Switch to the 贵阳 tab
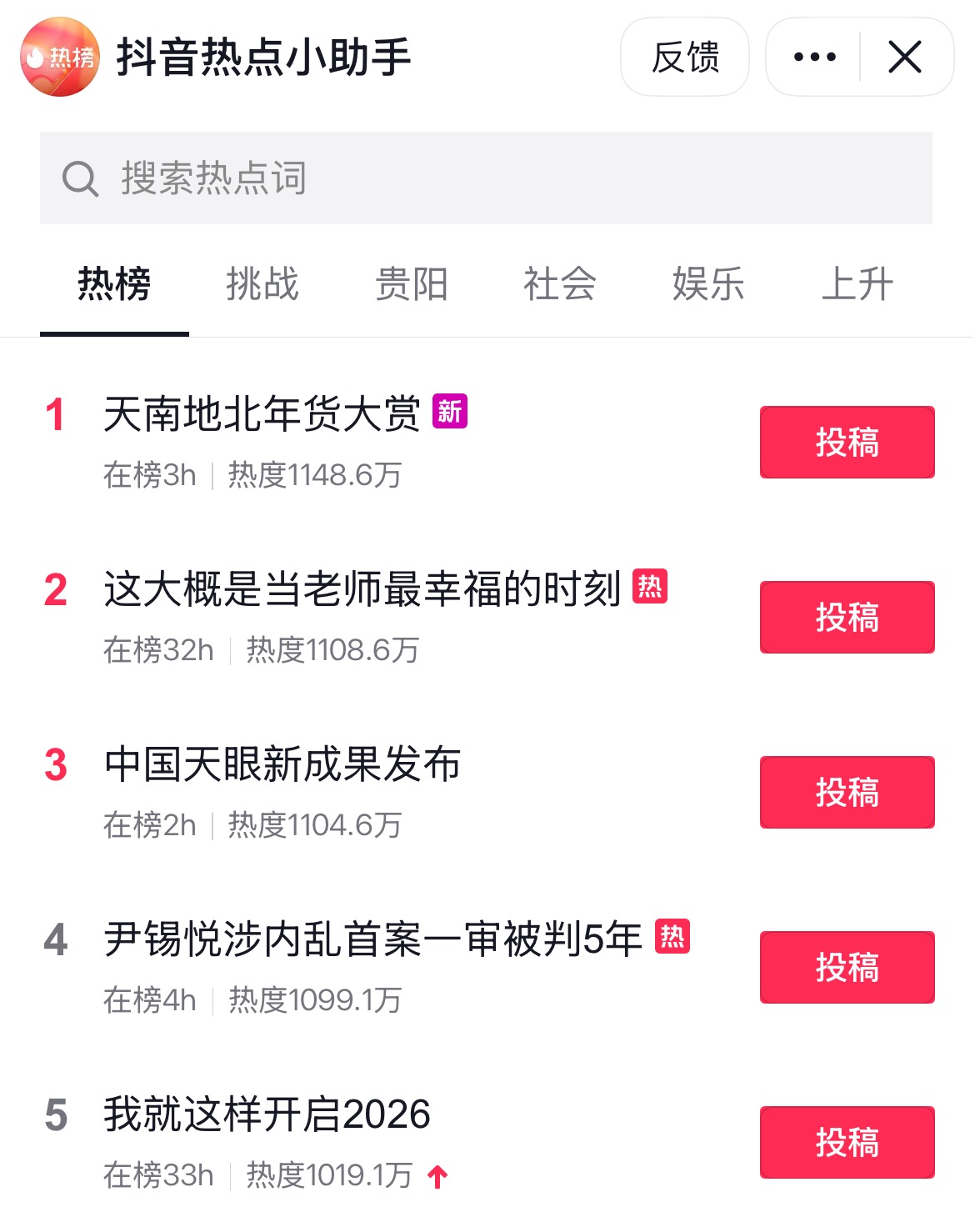Screen dimensions: 975x1232 coord(412,284)
